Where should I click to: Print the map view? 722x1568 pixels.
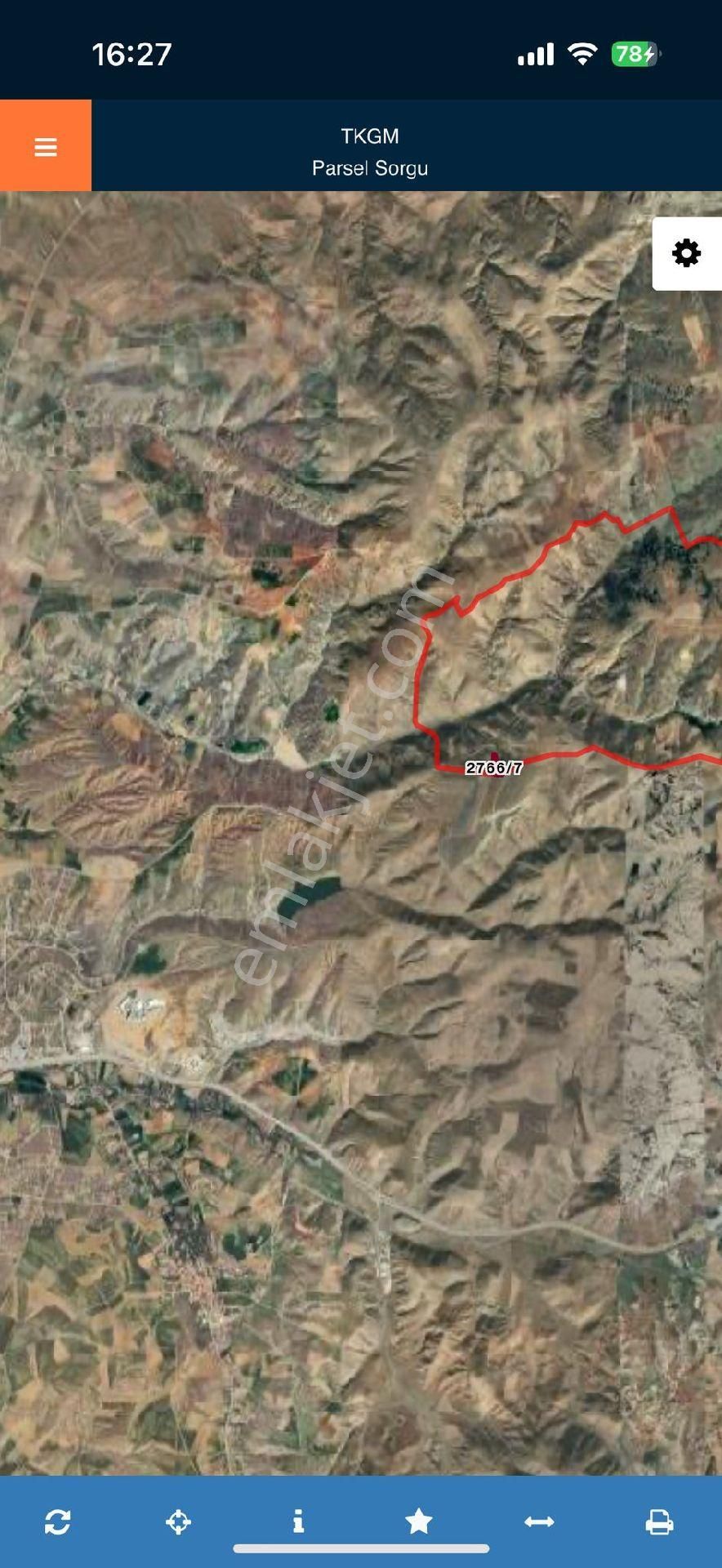(x=659, y=1521)
